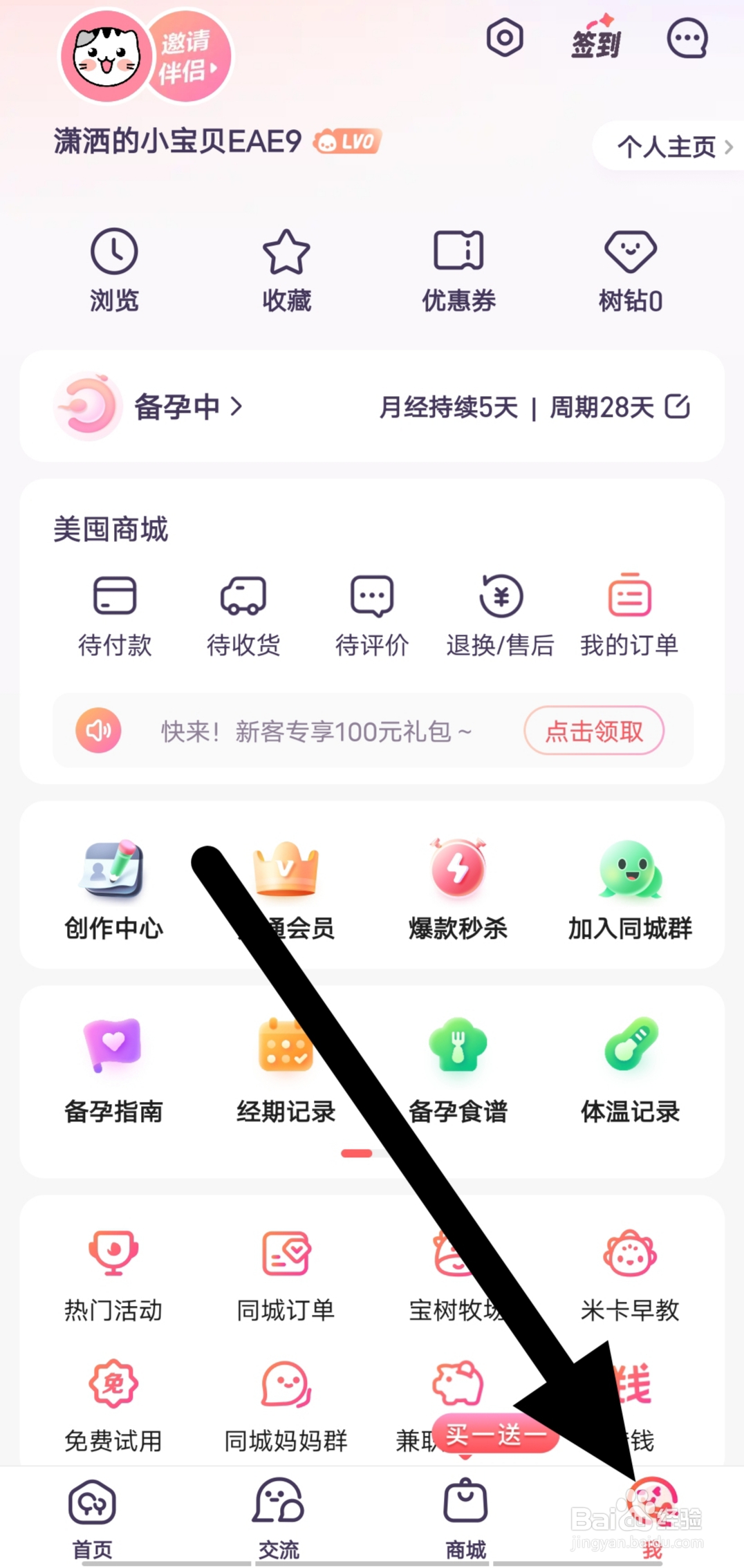Open 待收货 awaiting delivery
Viewport: 744px width, 1568px height.
pos(243,615)
